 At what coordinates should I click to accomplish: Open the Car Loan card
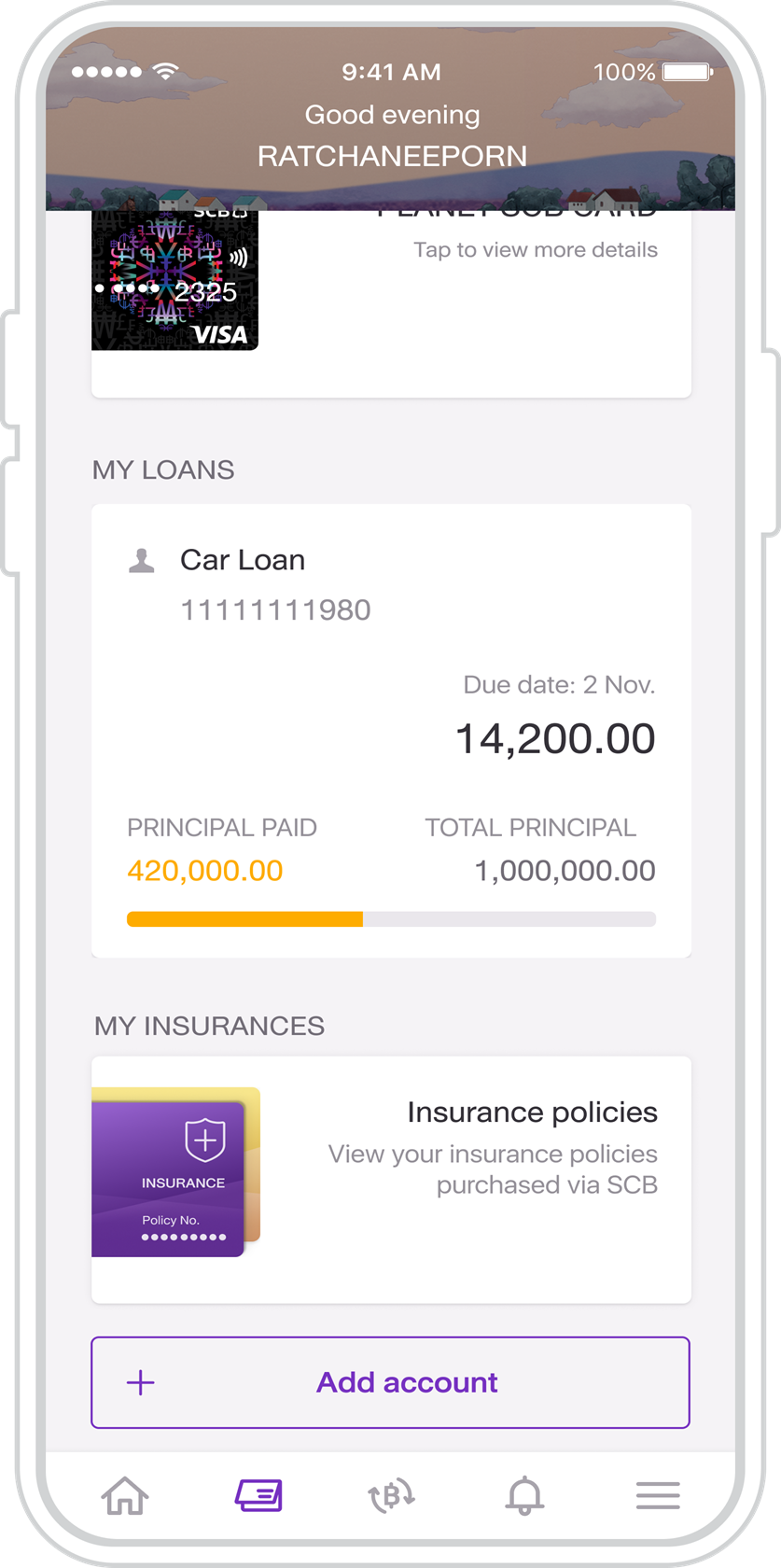click(391, 730)
